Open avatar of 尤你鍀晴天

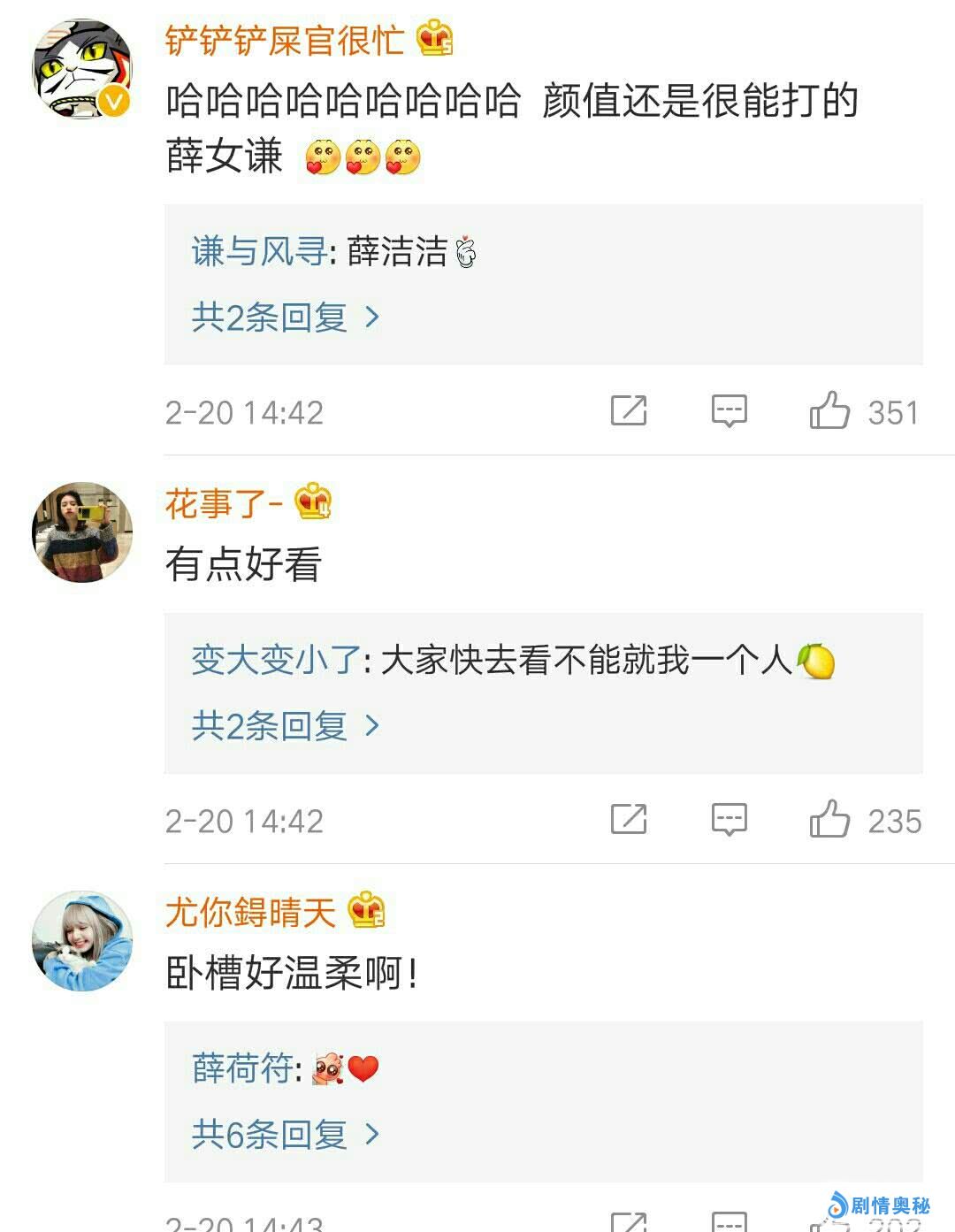82,941
